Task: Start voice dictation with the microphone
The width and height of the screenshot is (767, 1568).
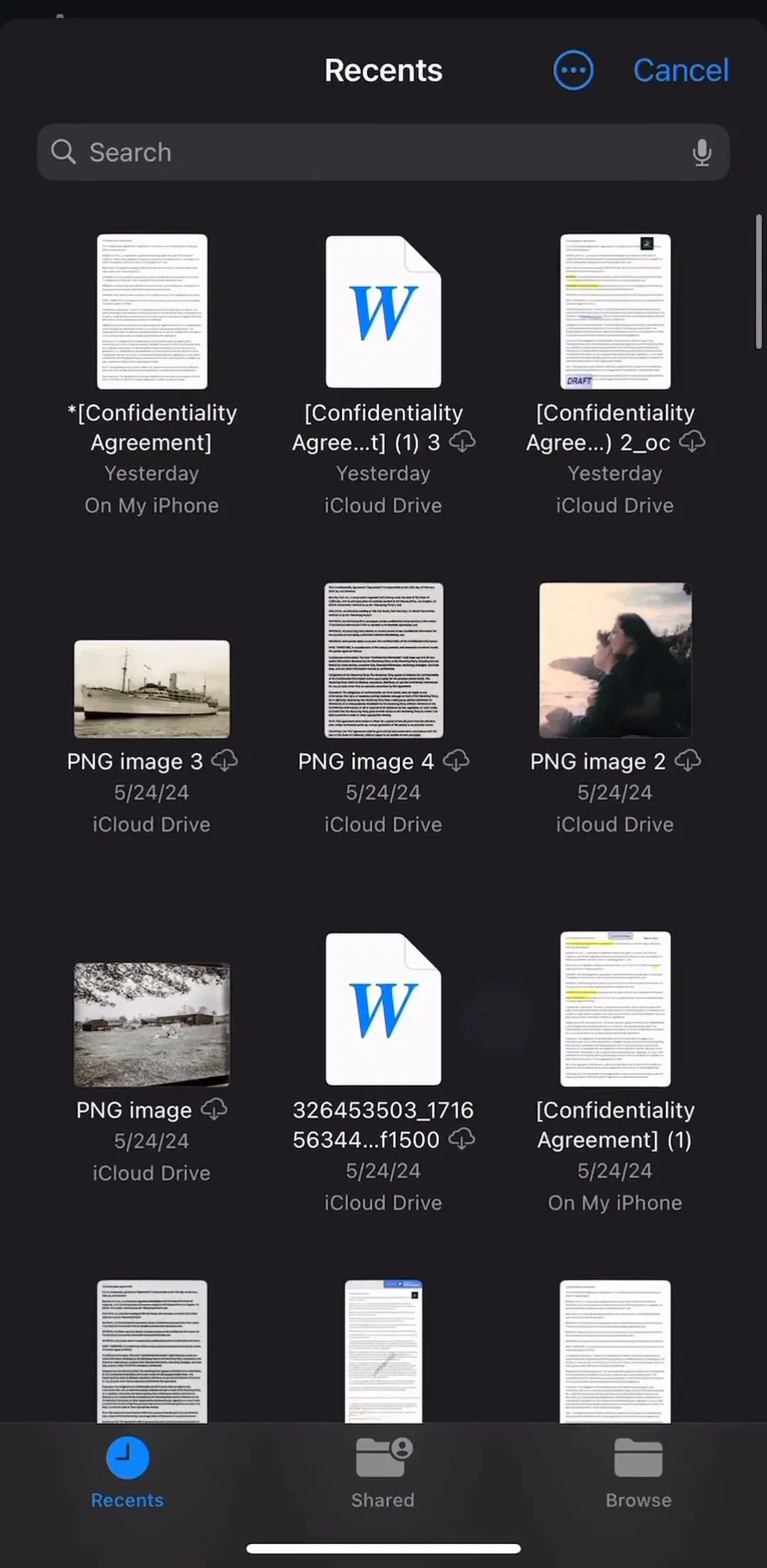Action: click(702, 152)
